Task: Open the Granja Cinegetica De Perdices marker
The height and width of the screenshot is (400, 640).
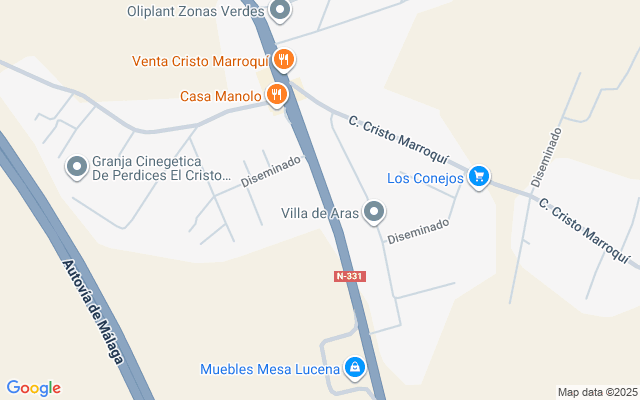Action: point(76,167)
